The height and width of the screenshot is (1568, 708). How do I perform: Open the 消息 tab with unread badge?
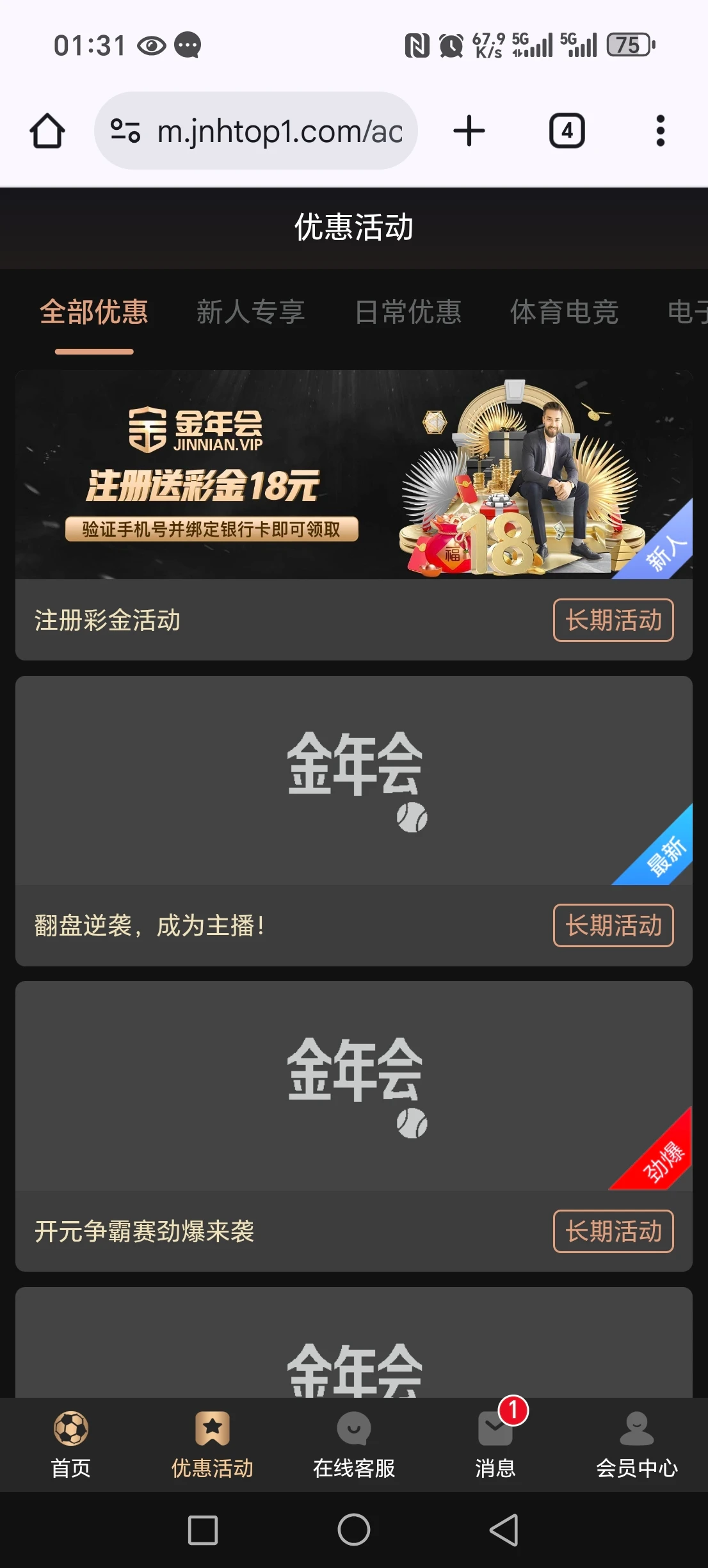coord(495,1444)
